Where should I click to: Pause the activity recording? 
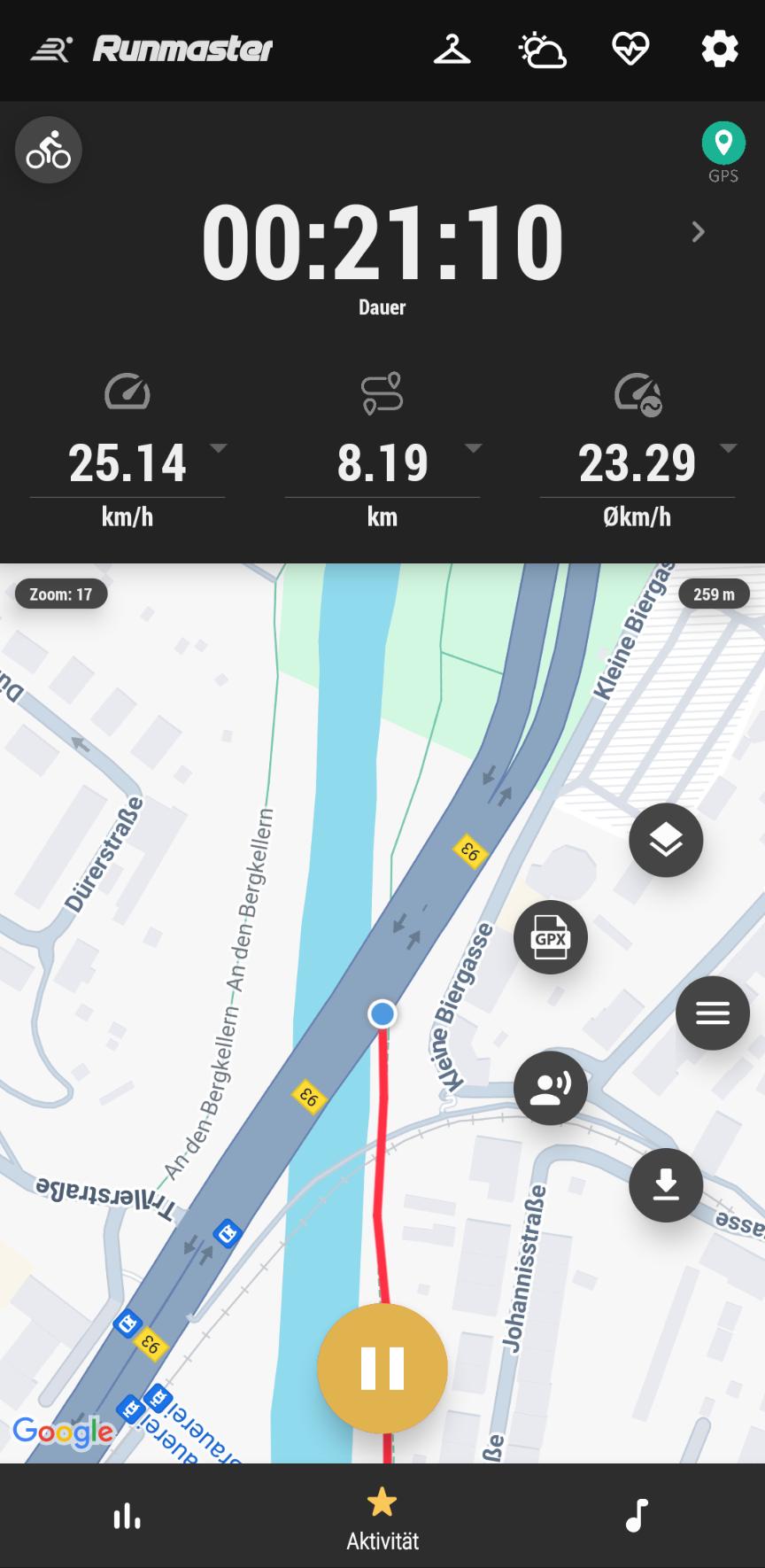[382, 1368]
